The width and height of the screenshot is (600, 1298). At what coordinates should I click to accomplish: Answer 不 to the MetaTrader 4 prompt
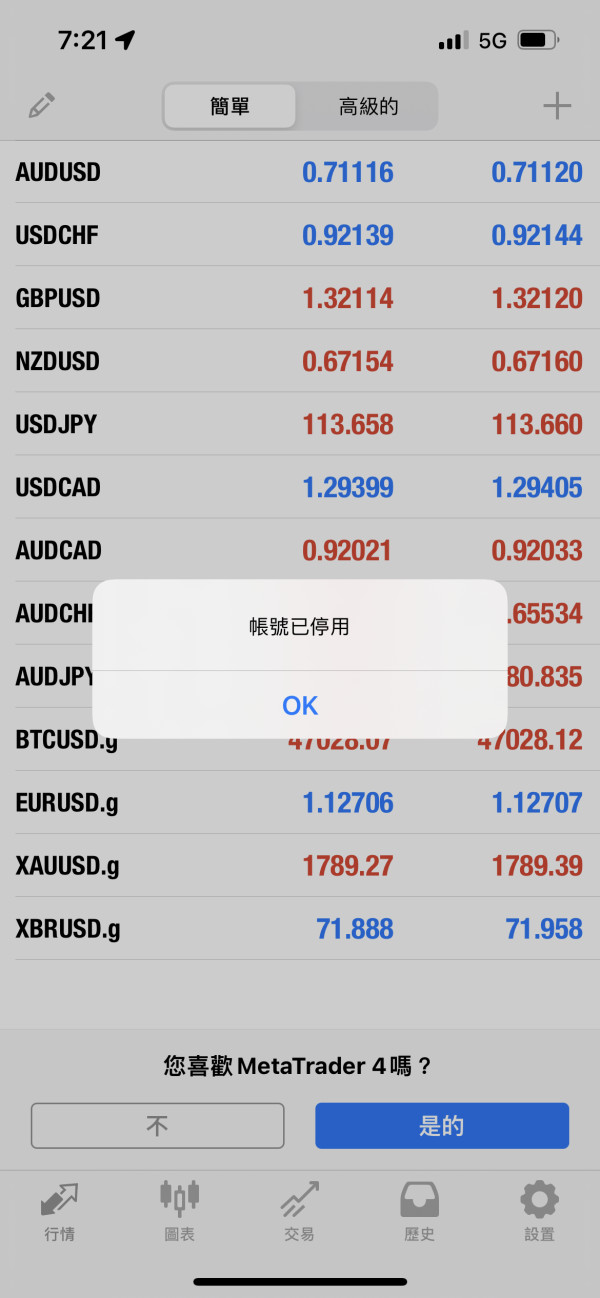point(158,1126)
